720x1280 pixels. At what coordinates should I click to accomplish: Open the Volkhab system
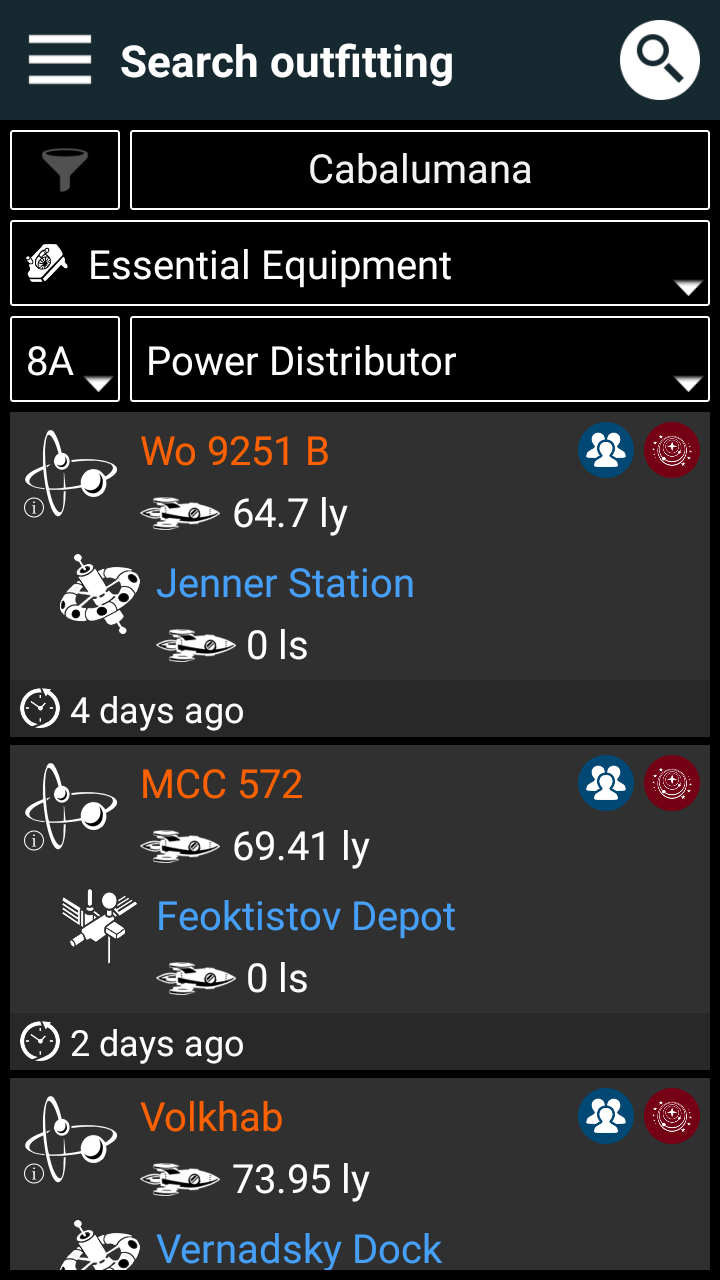coord(212,1118)
